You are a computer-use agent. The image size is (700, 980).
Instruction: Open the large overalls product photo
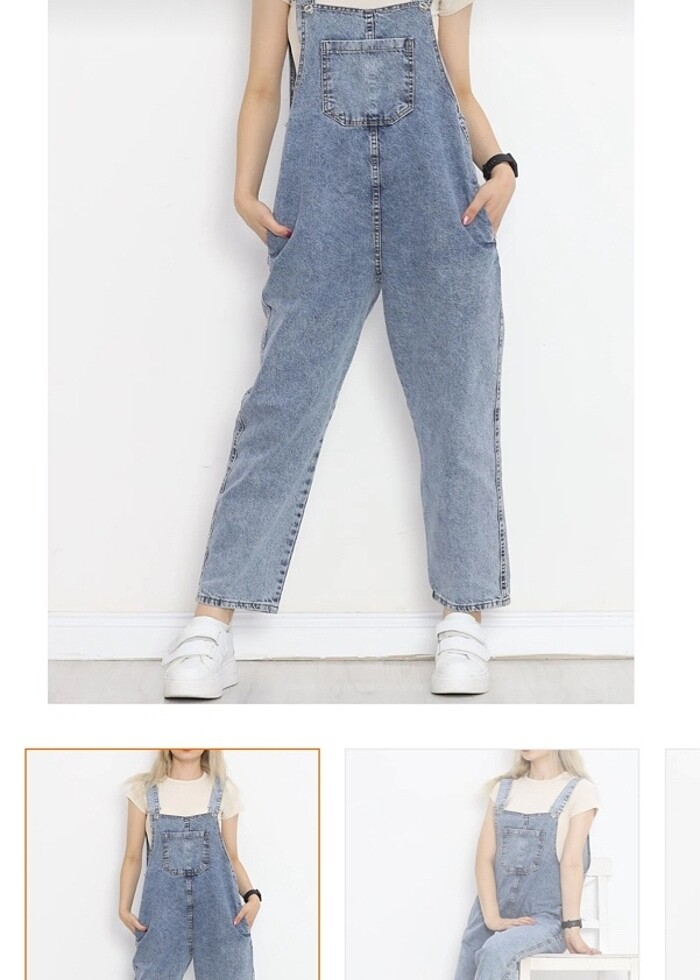pos(340,350)
